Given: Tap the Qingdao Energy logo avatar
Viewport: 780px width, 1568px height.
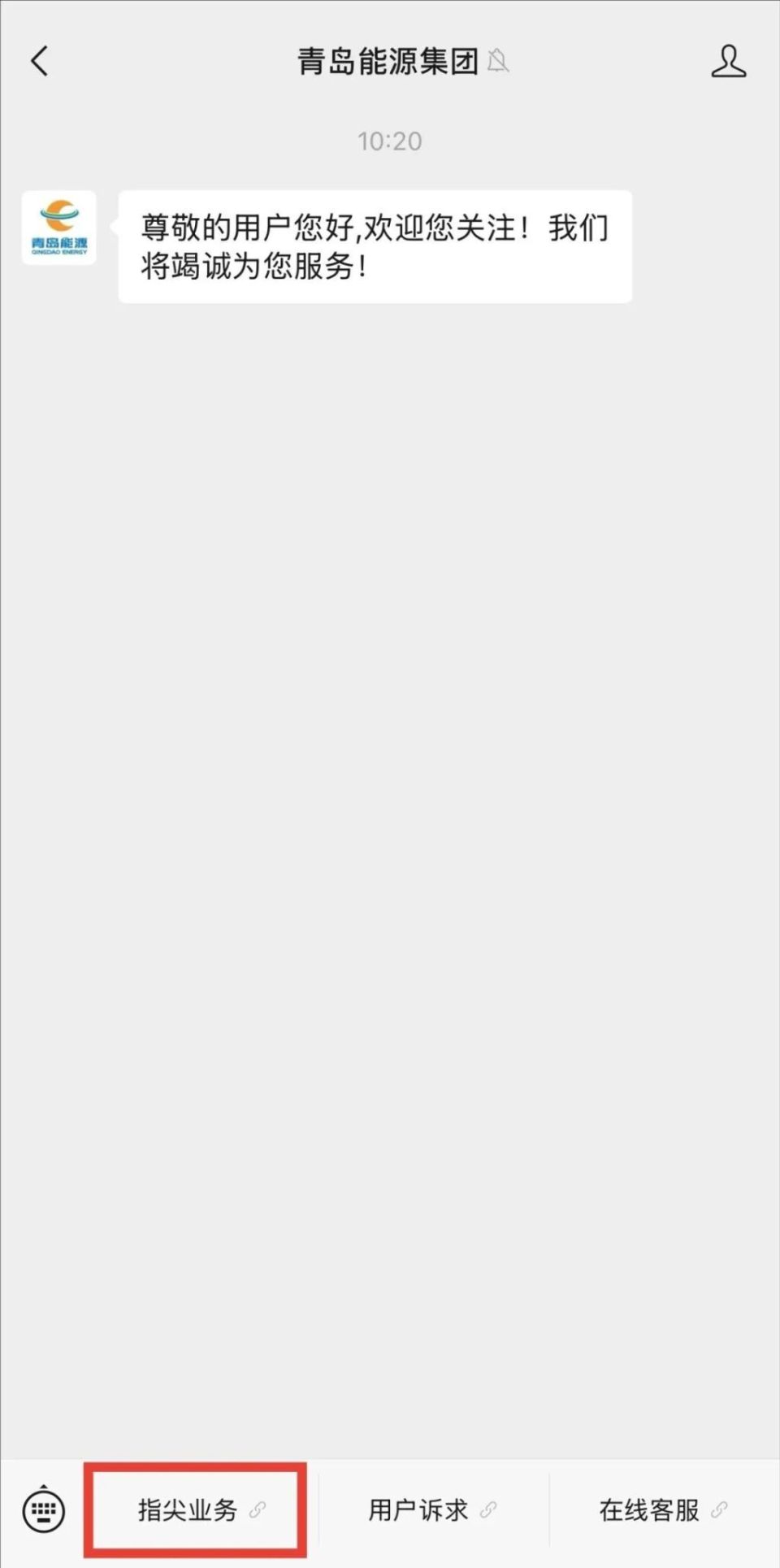Looking at the screenshot, I should 59,228.
